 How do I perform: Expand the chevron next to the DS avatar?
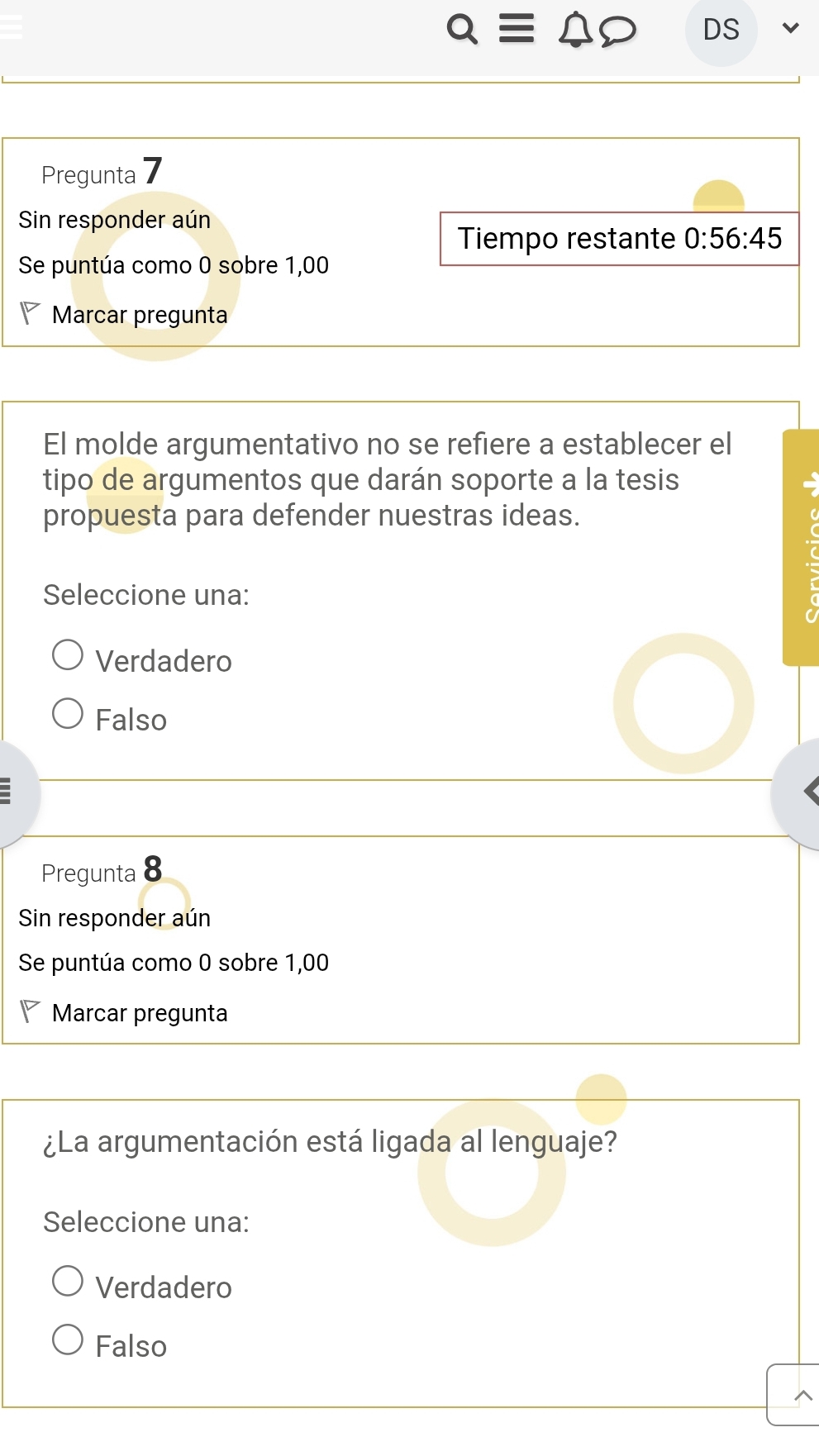tap(790, 27)
